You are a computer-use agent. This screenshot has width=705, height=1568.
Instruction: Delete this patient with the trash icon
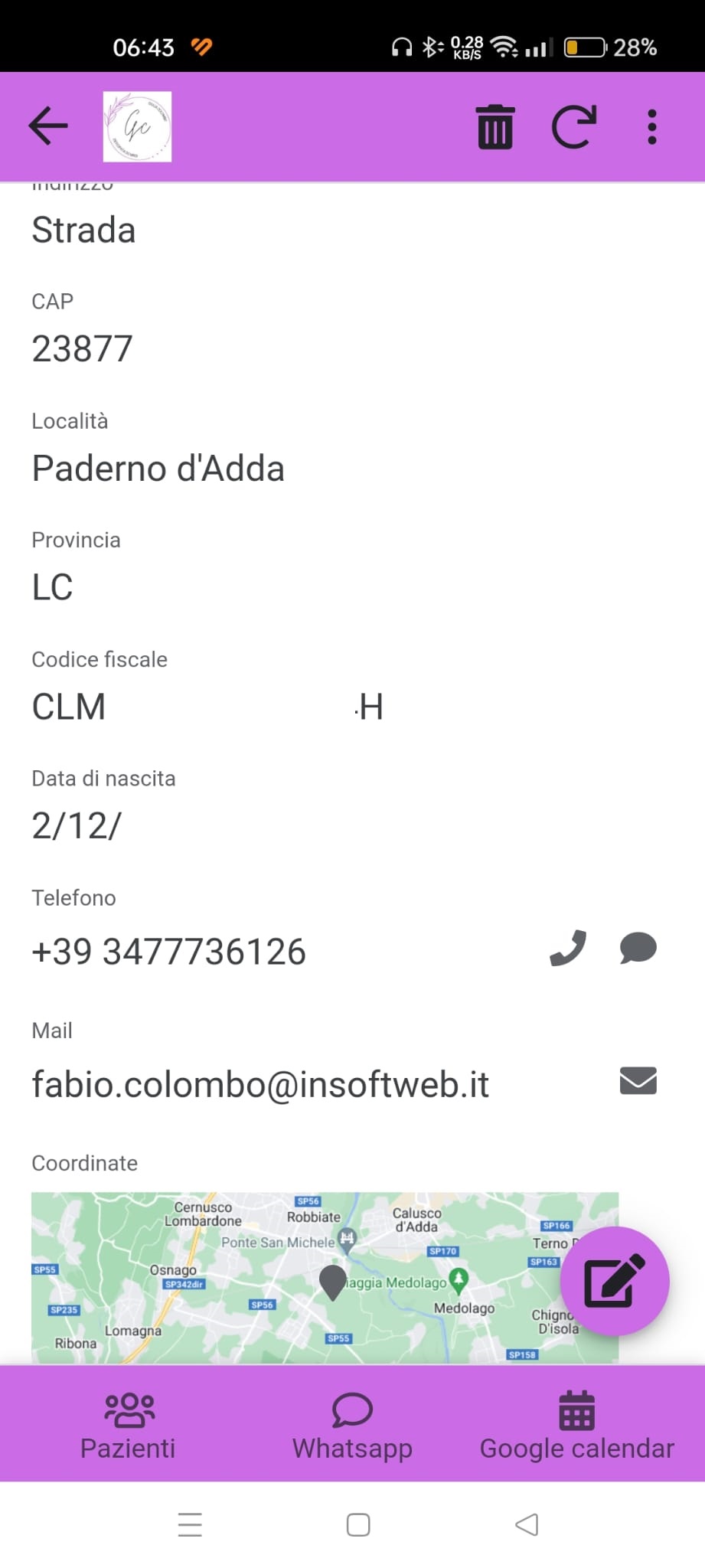495,126
